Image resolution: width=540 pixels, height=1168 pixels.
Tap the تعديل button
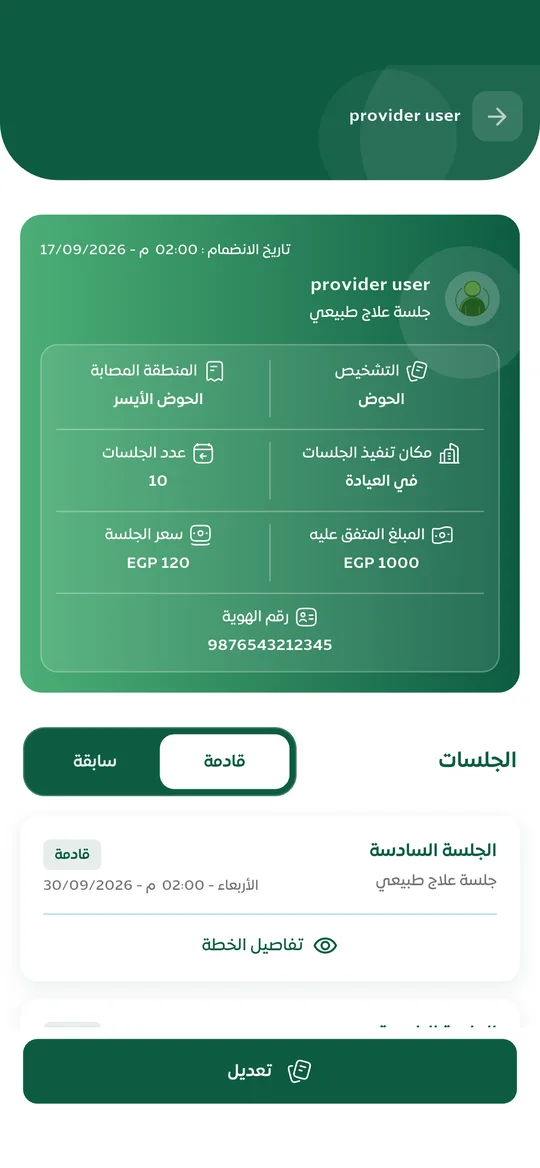[x=270, y=1071]
